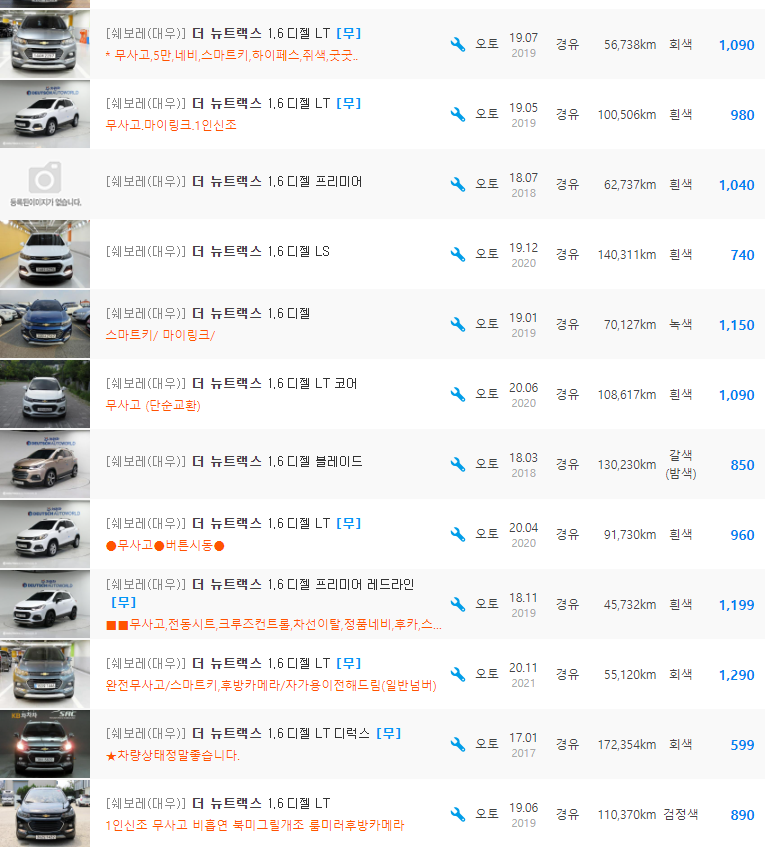
Task: Click the black Trax thumbnail at the bottom
Action: (x=44, y=814)
